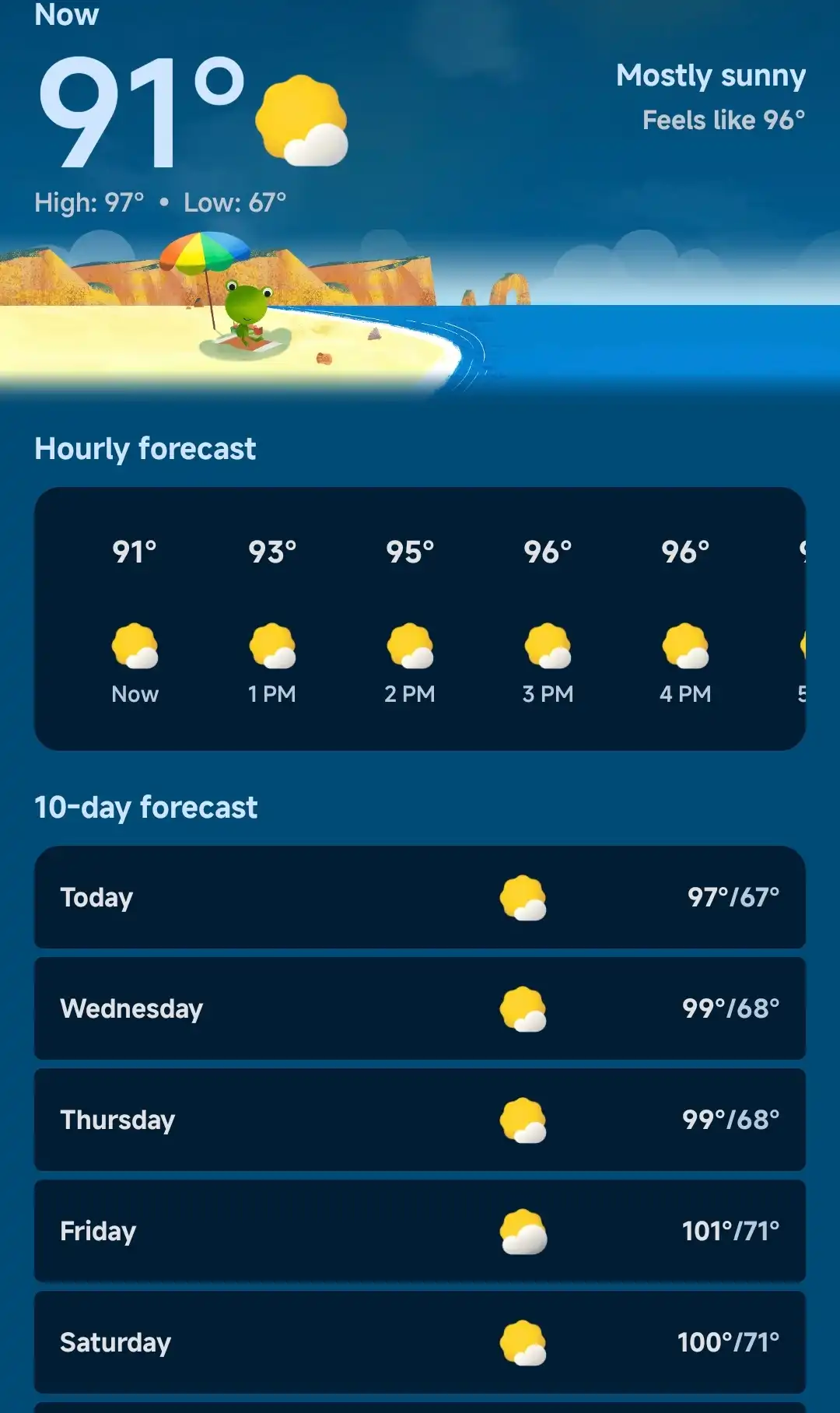Open Wednesday's forecast details

(420, 1008)
